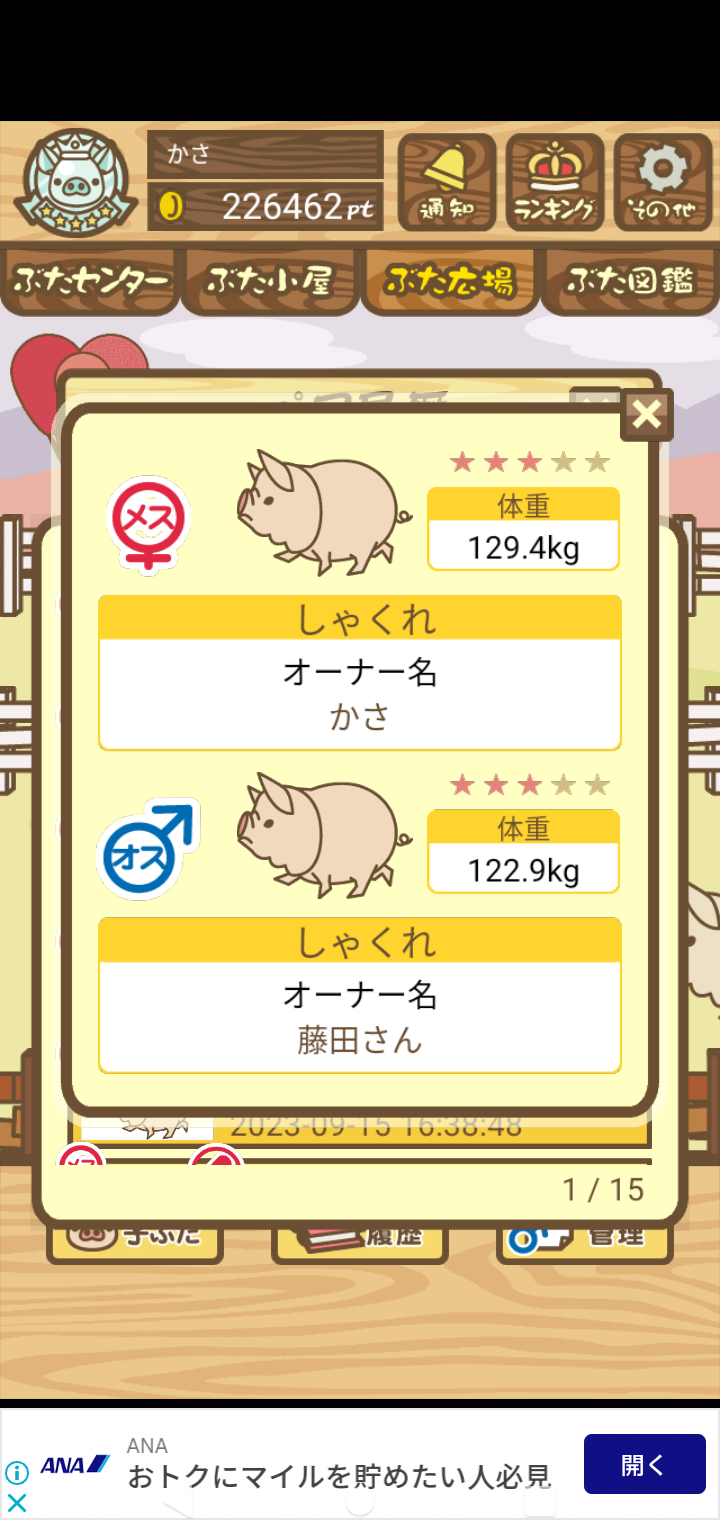Viewport: 720px width, 1520px height.
Task: Tap 開く on the ANA ad
Action: coord(644,1465)
